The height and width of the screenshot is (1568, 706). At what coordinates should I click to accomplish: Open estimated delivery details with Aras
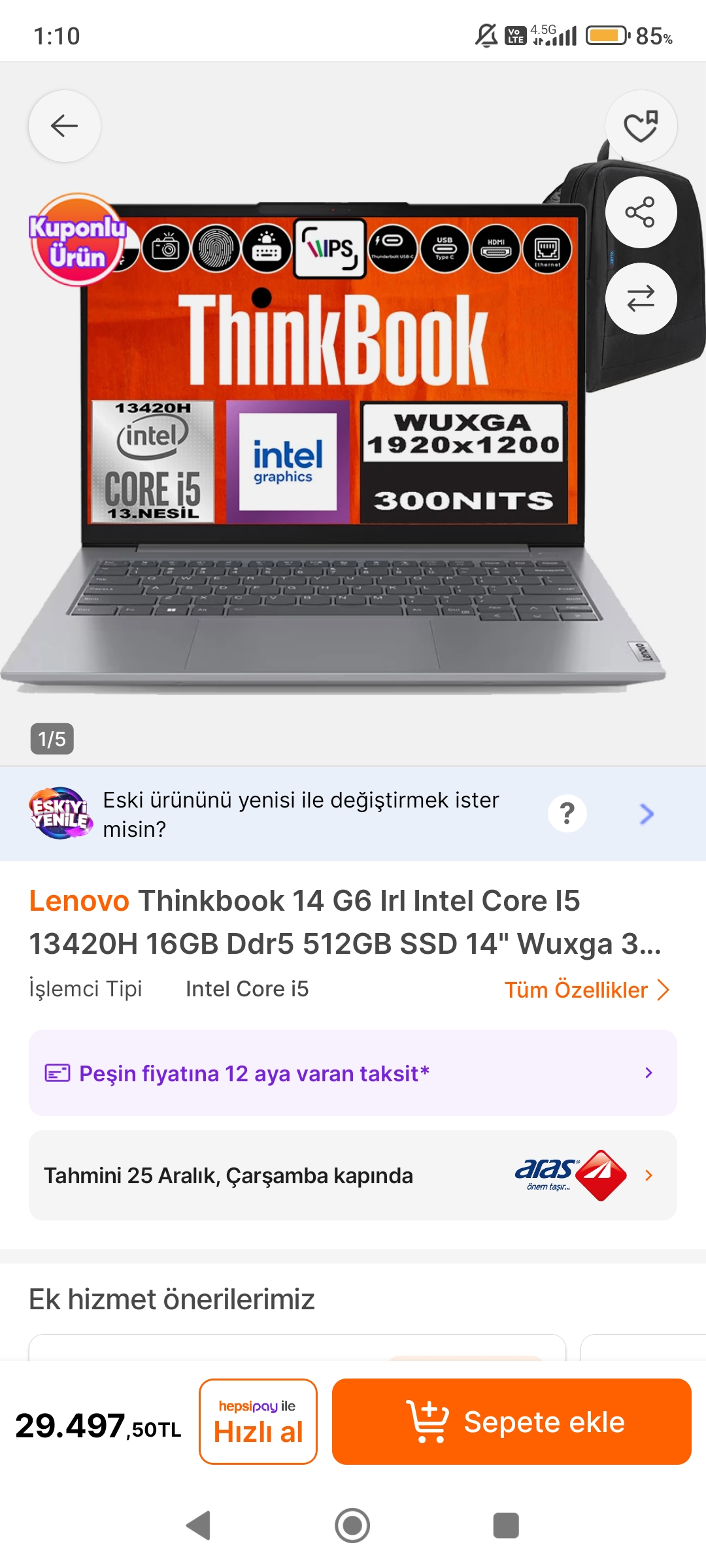pyautogui.click(x=352, y=1175)
